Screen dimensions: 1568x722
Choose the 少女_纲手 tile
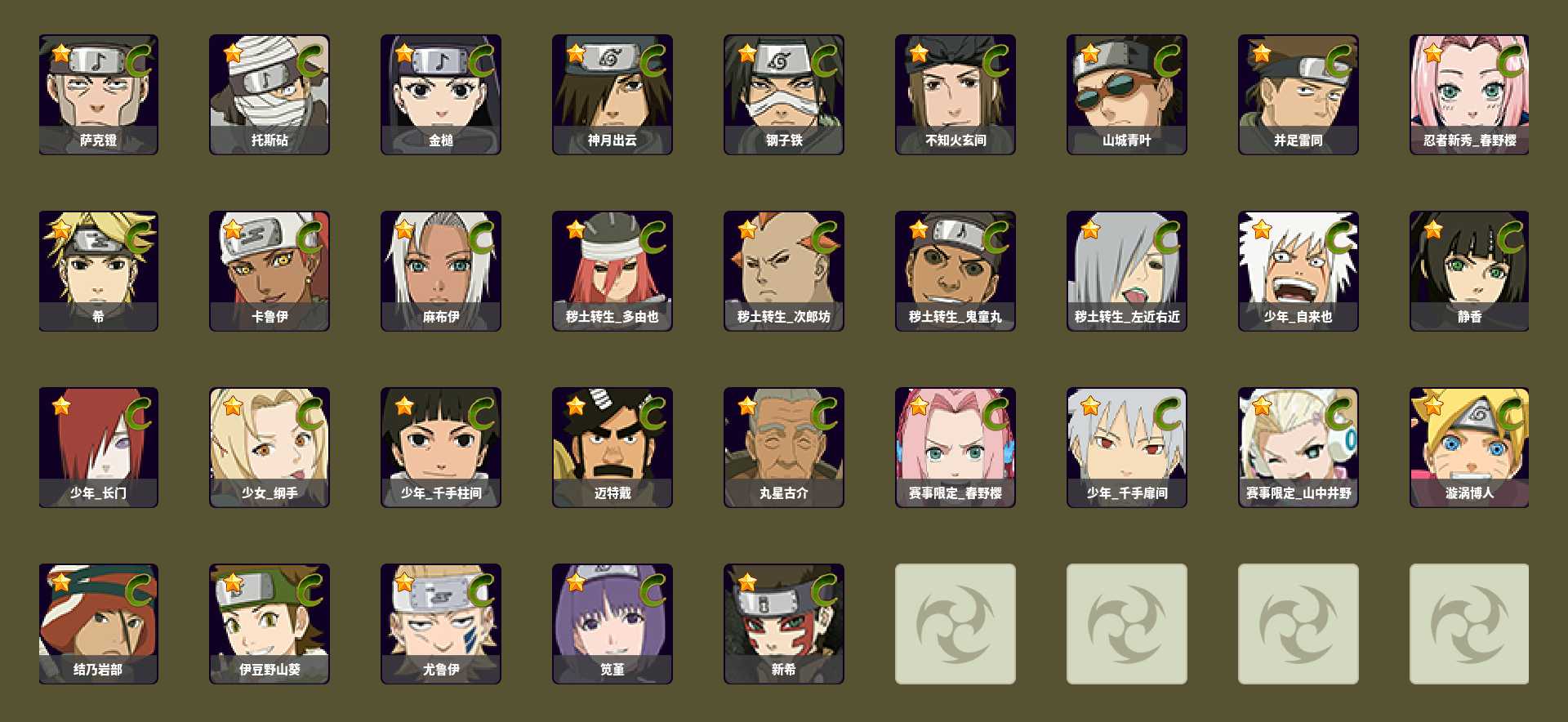[269, 447]
